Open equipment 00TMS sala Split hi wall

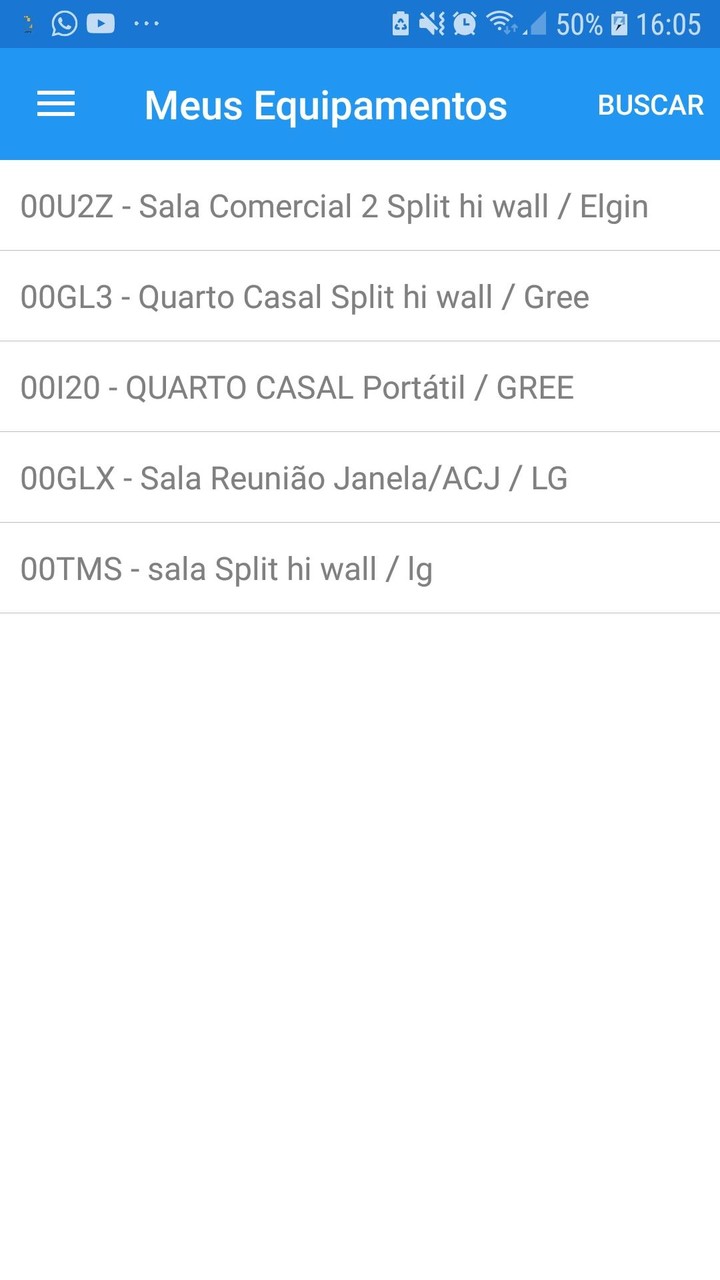226,568
